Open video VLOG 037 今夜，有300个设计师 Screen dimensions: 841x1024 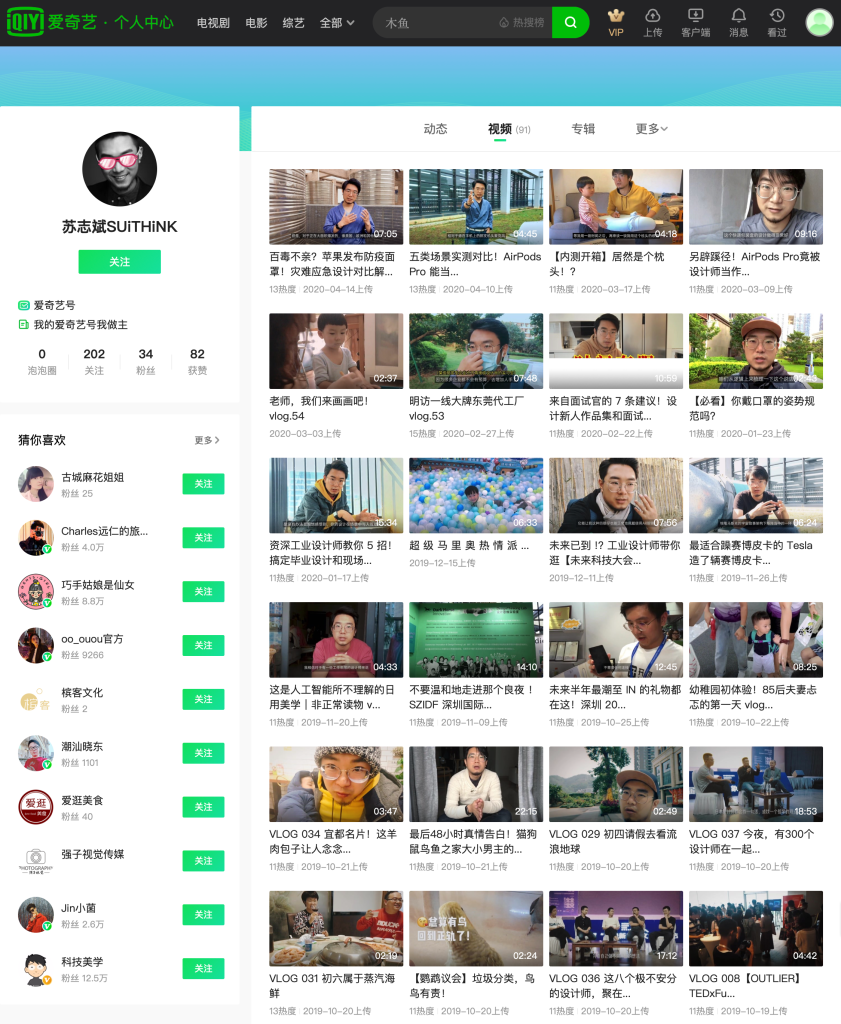click(x=755, y=784)
